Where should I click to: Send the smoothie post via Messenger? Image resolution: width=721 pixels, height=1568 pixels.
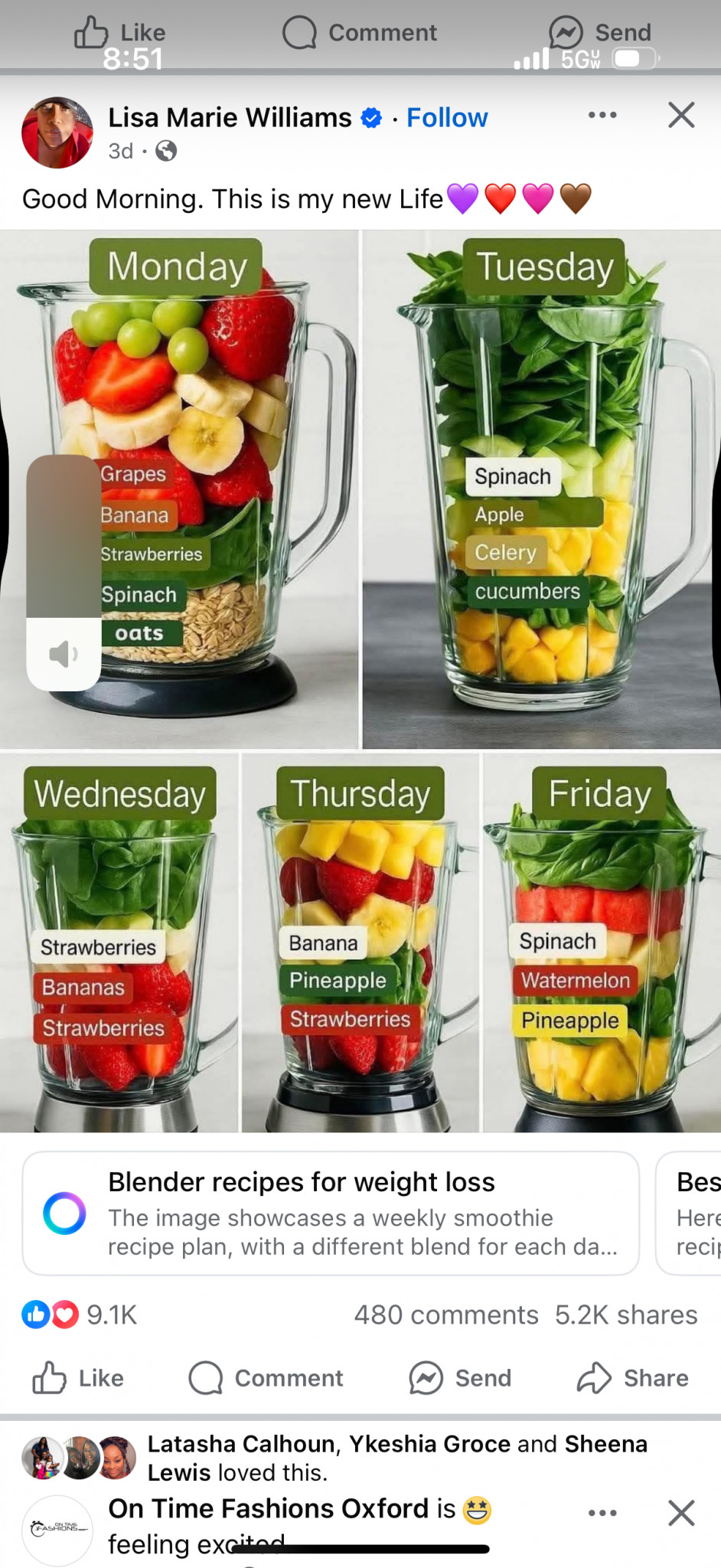pyautogui.click(x=460, y=1378)
